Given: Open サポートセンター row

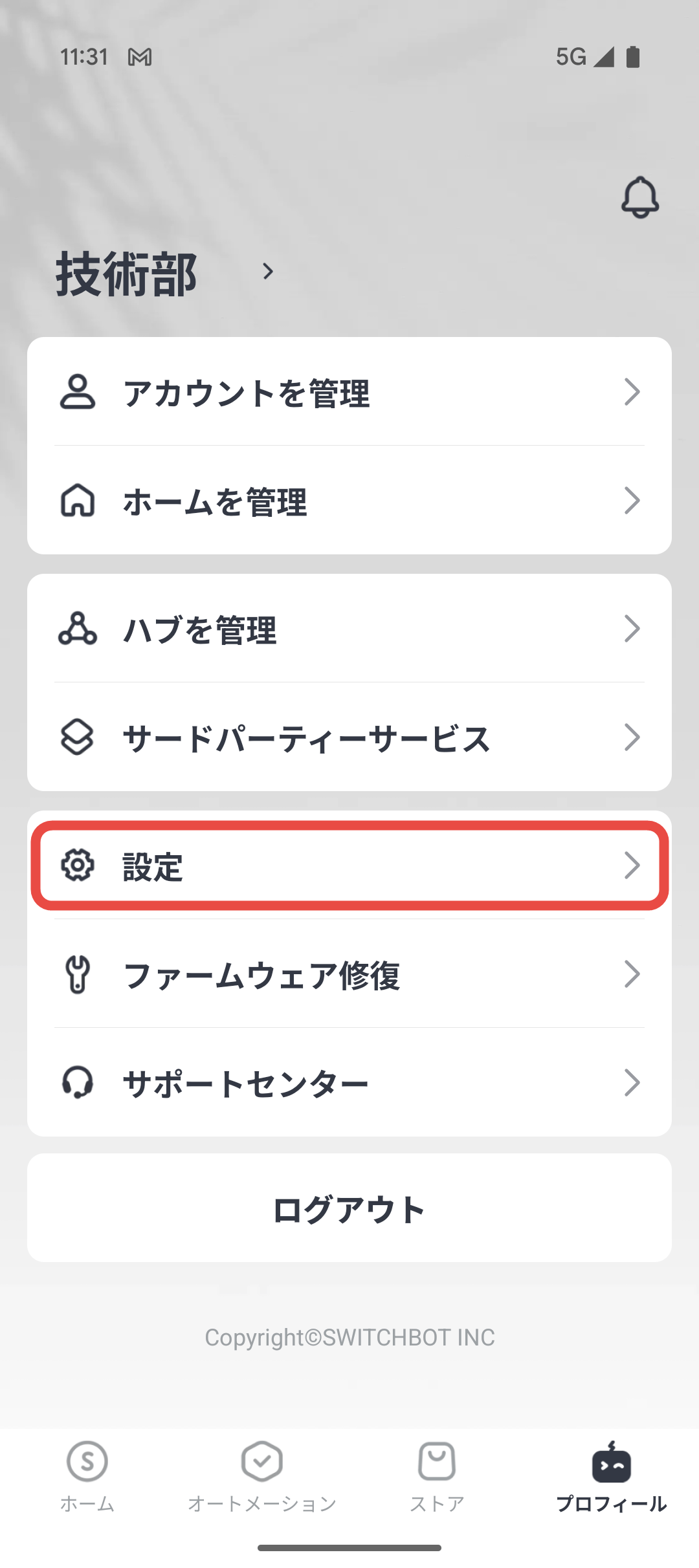Looking at the screenshot, I should pos(349,1082).
